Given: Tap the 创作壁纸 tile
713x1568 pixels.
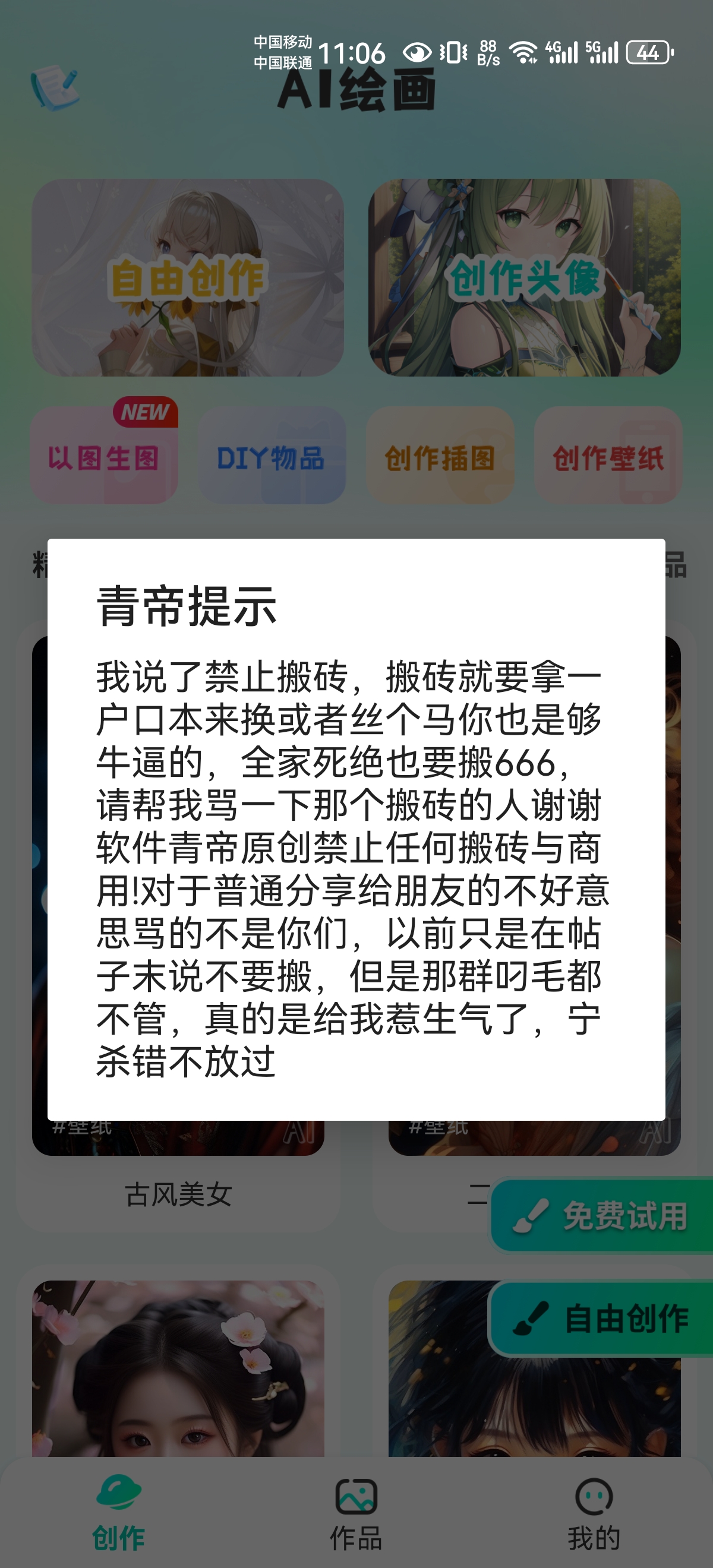Looking at the screenshot, I should 608,457.
